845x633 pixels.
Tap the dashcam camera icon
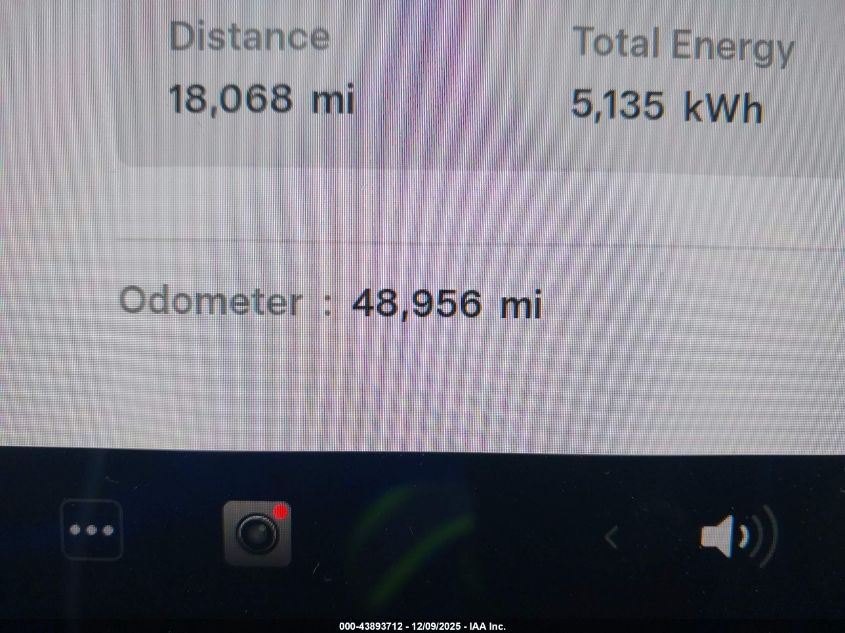click(257, 534)
